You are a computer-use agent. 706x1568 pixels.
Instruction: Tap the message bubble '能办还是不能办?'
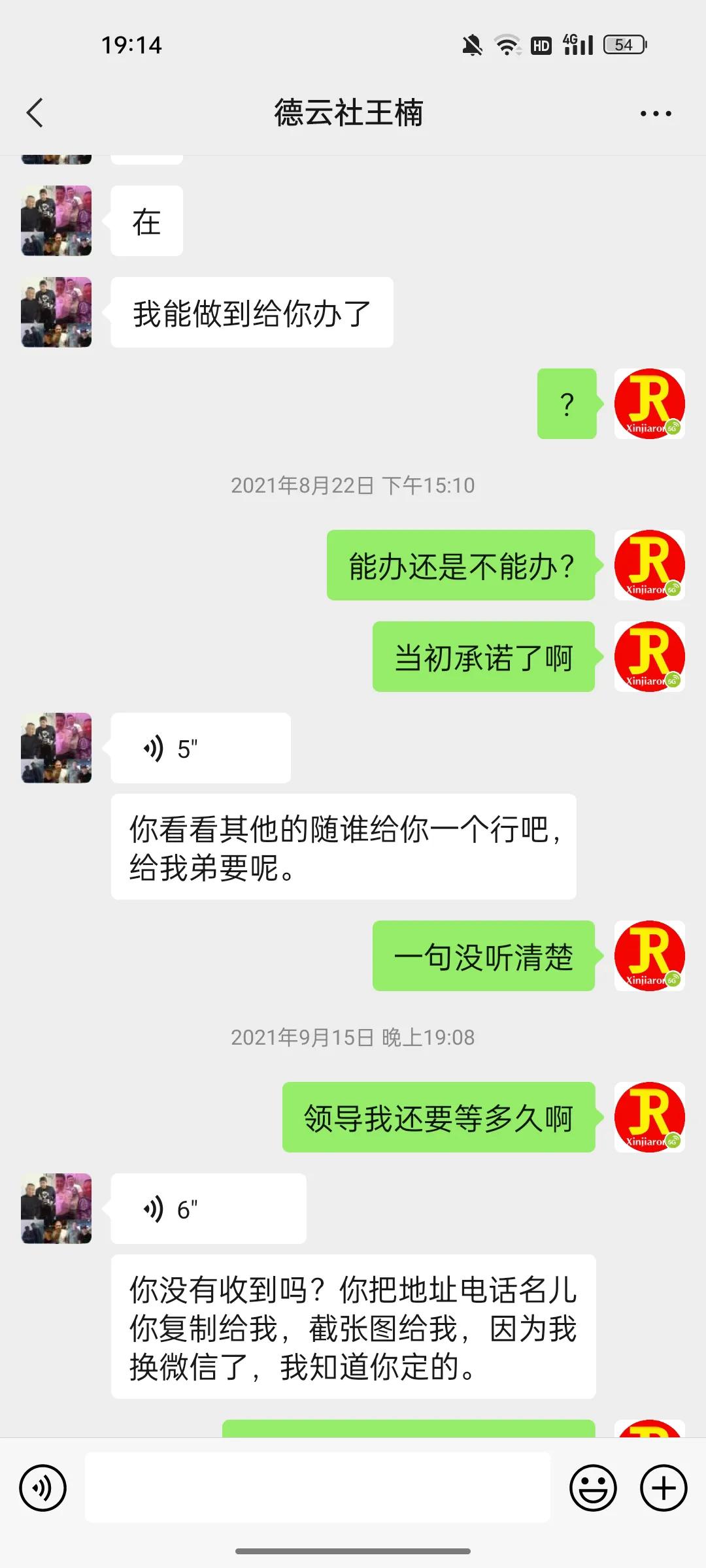[460, 566]
